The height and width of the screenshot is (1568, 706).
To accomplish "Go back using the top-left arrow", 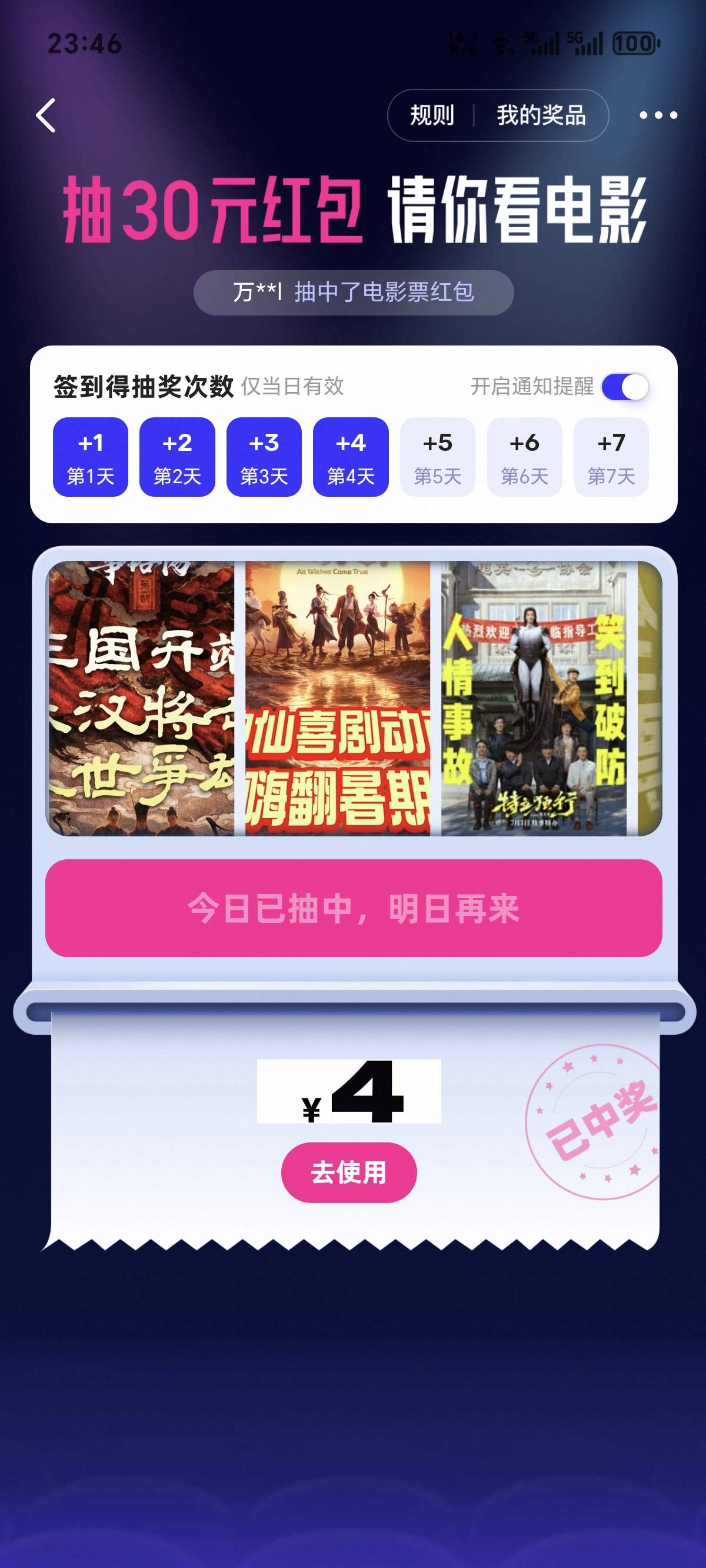I will (46, 115).
